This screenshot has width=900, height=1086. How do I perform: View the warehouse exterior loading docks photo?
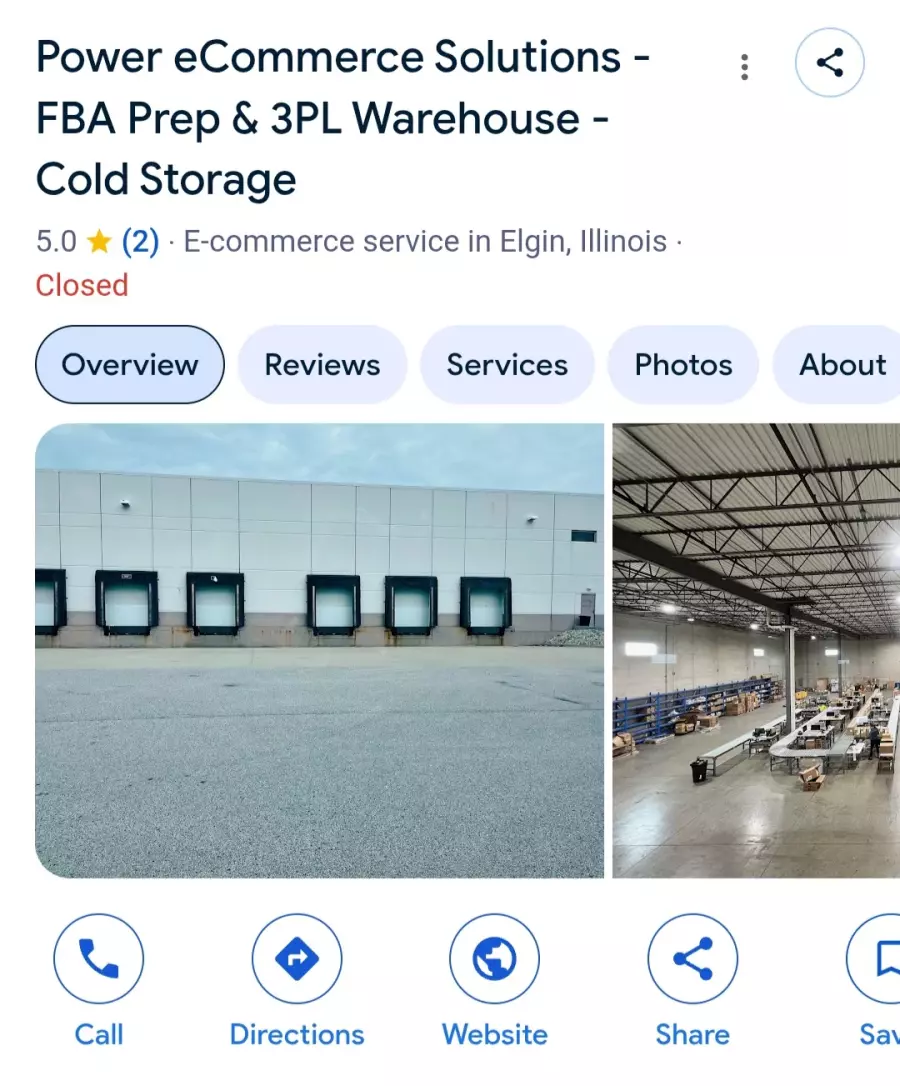click(319, 650)
